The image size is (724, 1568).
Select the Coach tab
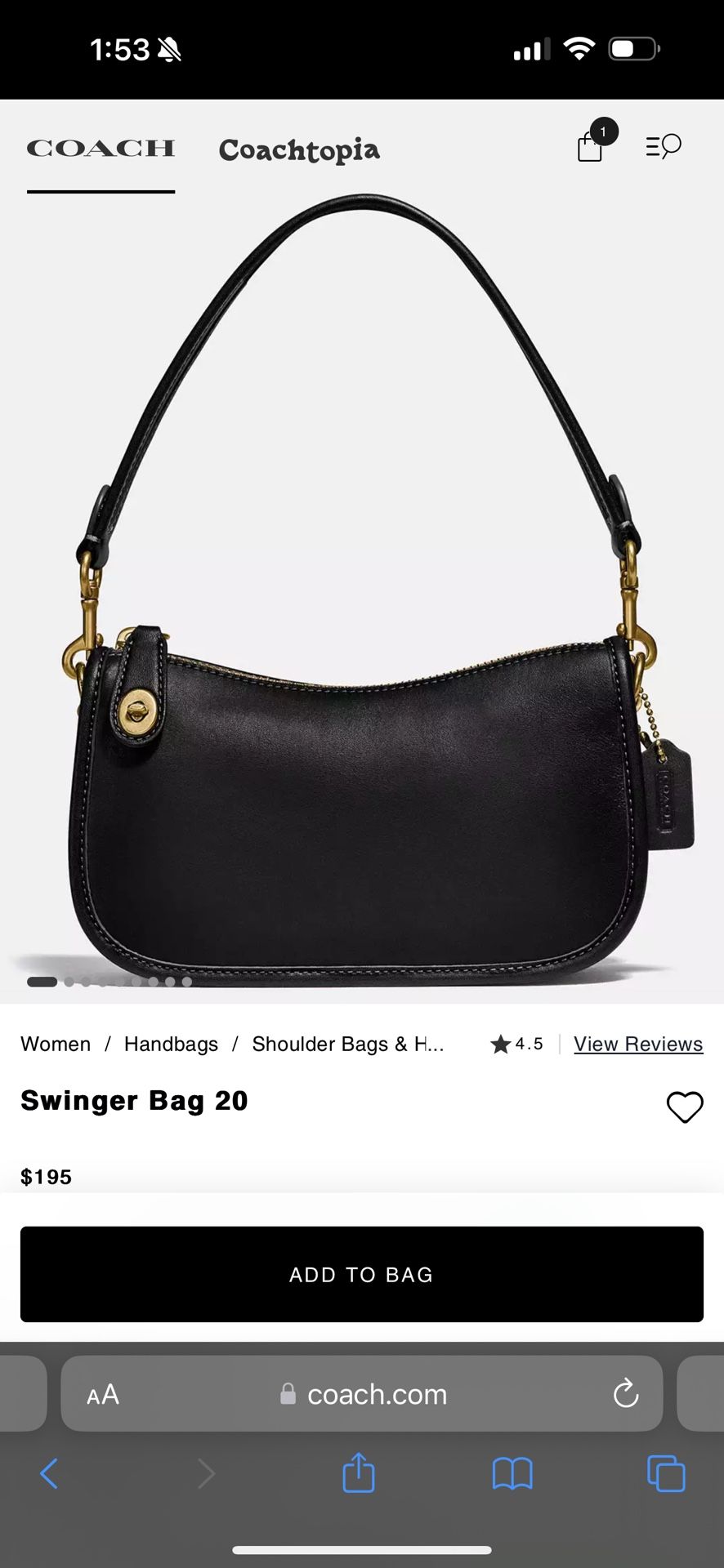coord(101,149)
